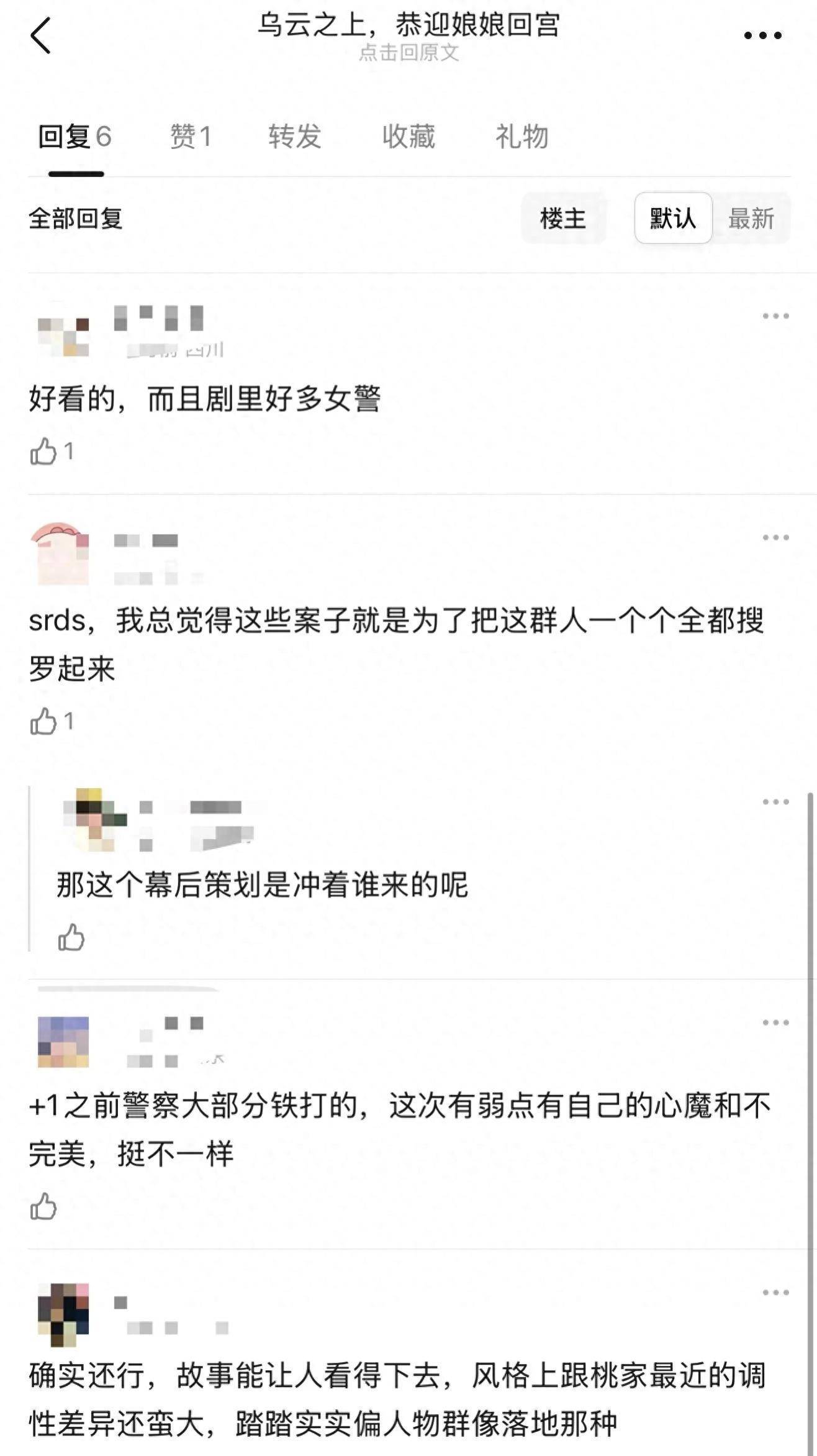Switch to the 赞 tab
Viewport: 817px width, 1456px height.
191,137
